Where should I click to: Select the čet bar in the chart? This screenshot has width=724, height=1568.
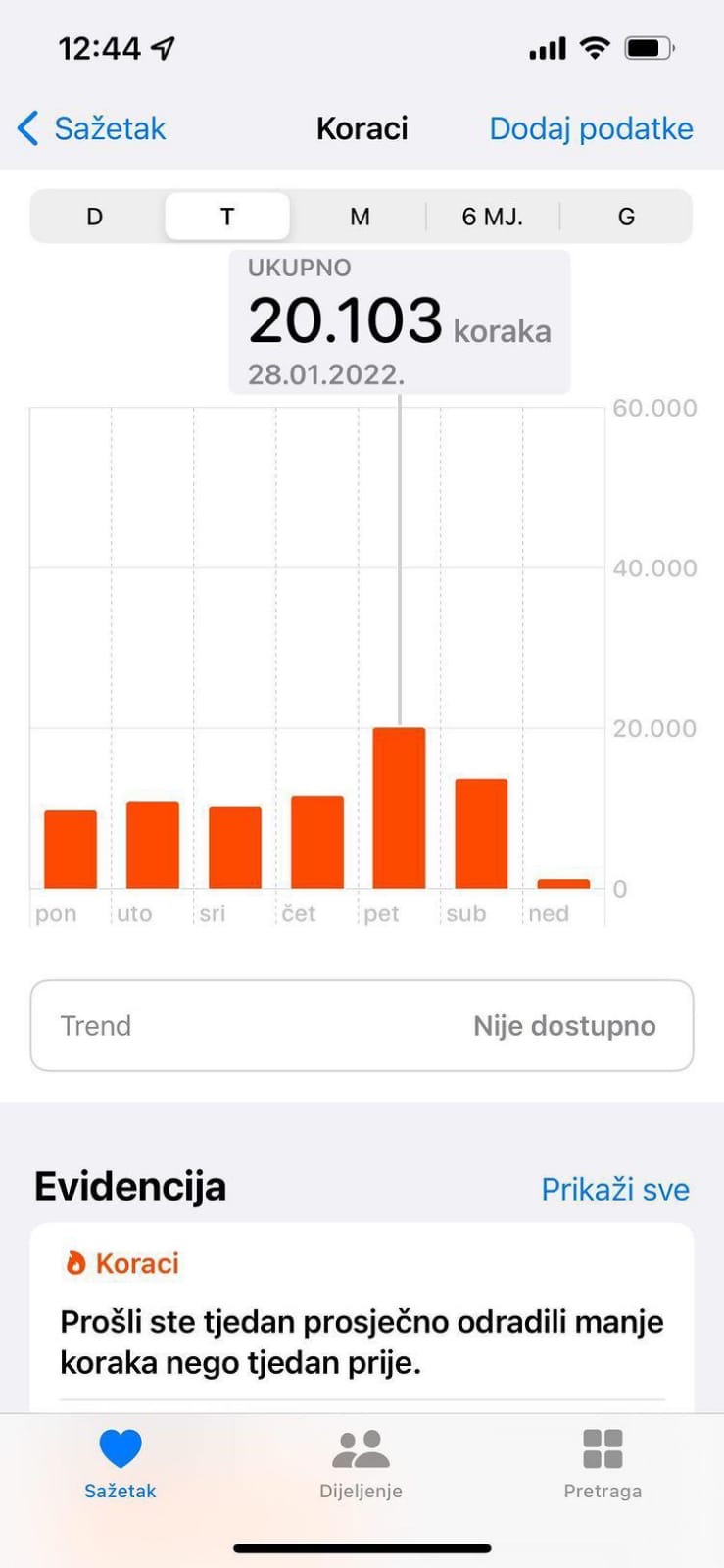coord(317,842)
